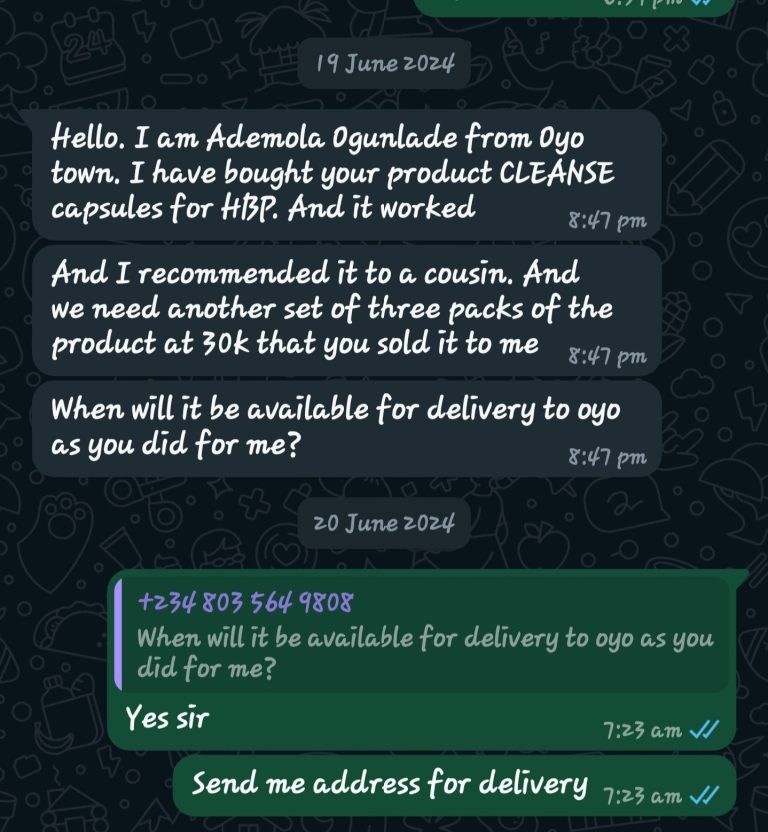Tap the quoted message to jump to original
Image resolution: width=768 pixels, height=832 pixels.
[x=422, y=636]
